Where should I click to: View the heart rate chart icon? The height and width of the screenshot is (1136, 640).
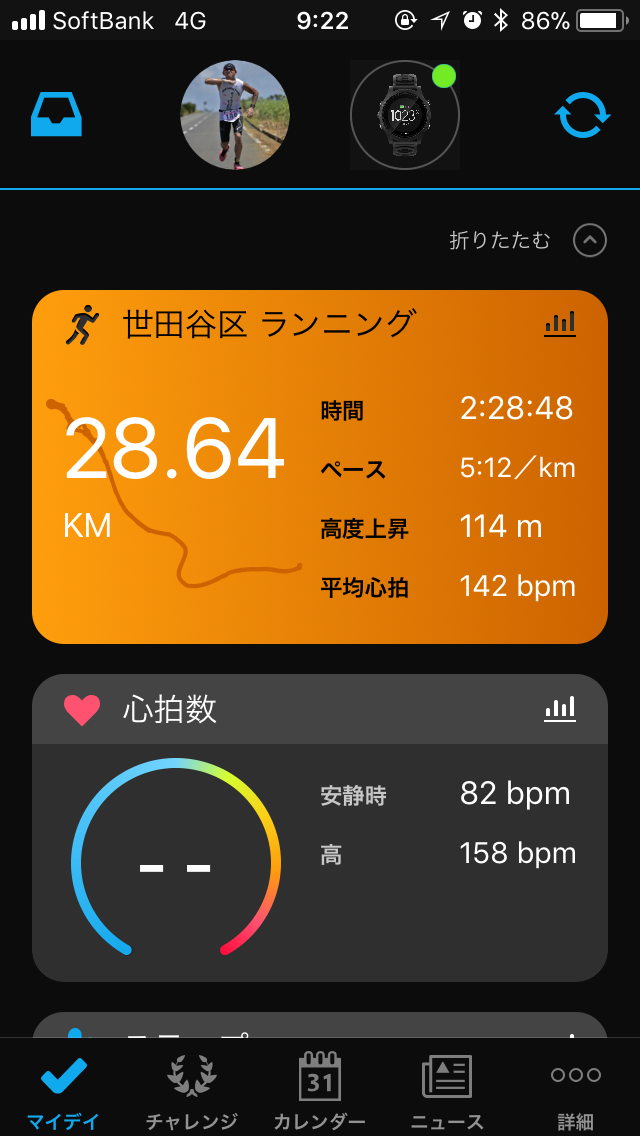[560, 709]
